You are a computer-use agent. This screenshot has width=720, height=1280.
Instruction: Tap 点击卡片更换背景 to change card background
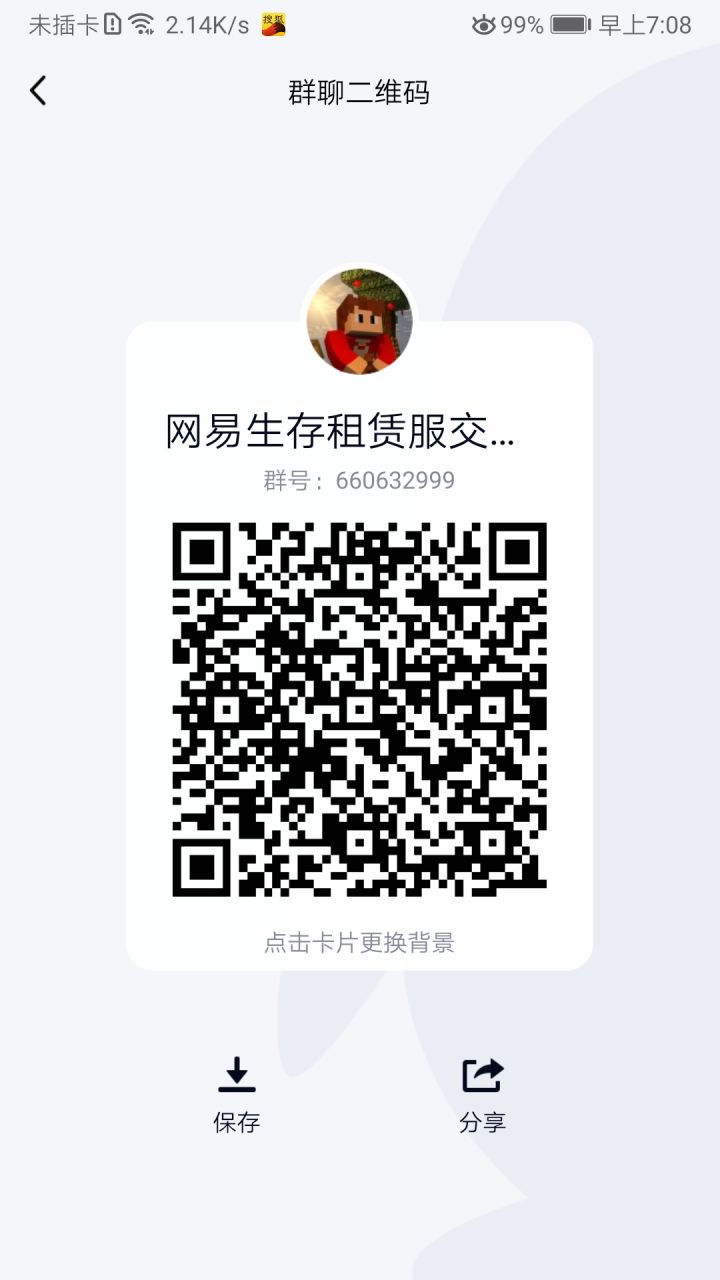(x=360, y=941)
